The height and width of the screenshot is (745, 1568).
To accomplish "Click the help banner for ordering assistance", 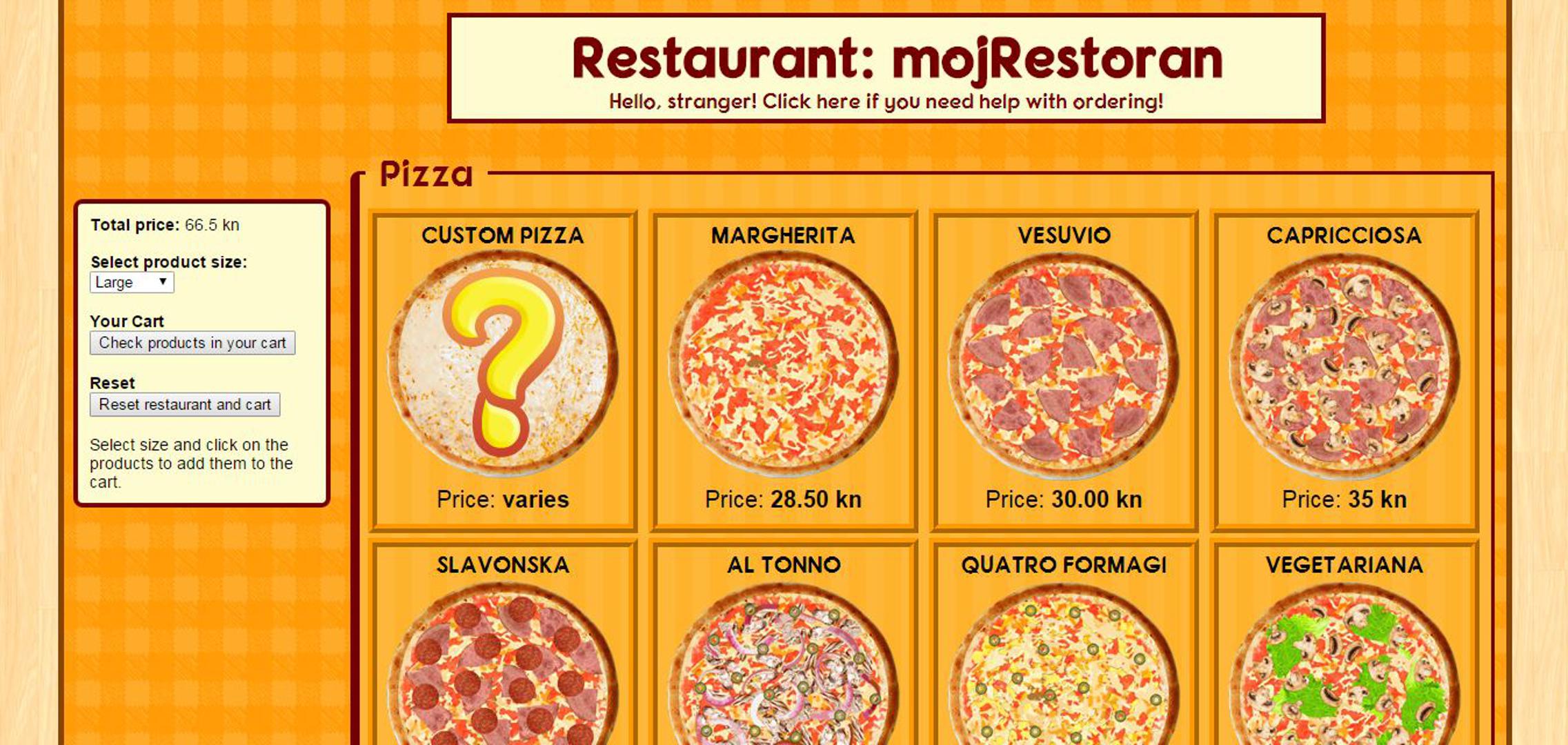I will [x=886, y=102].
